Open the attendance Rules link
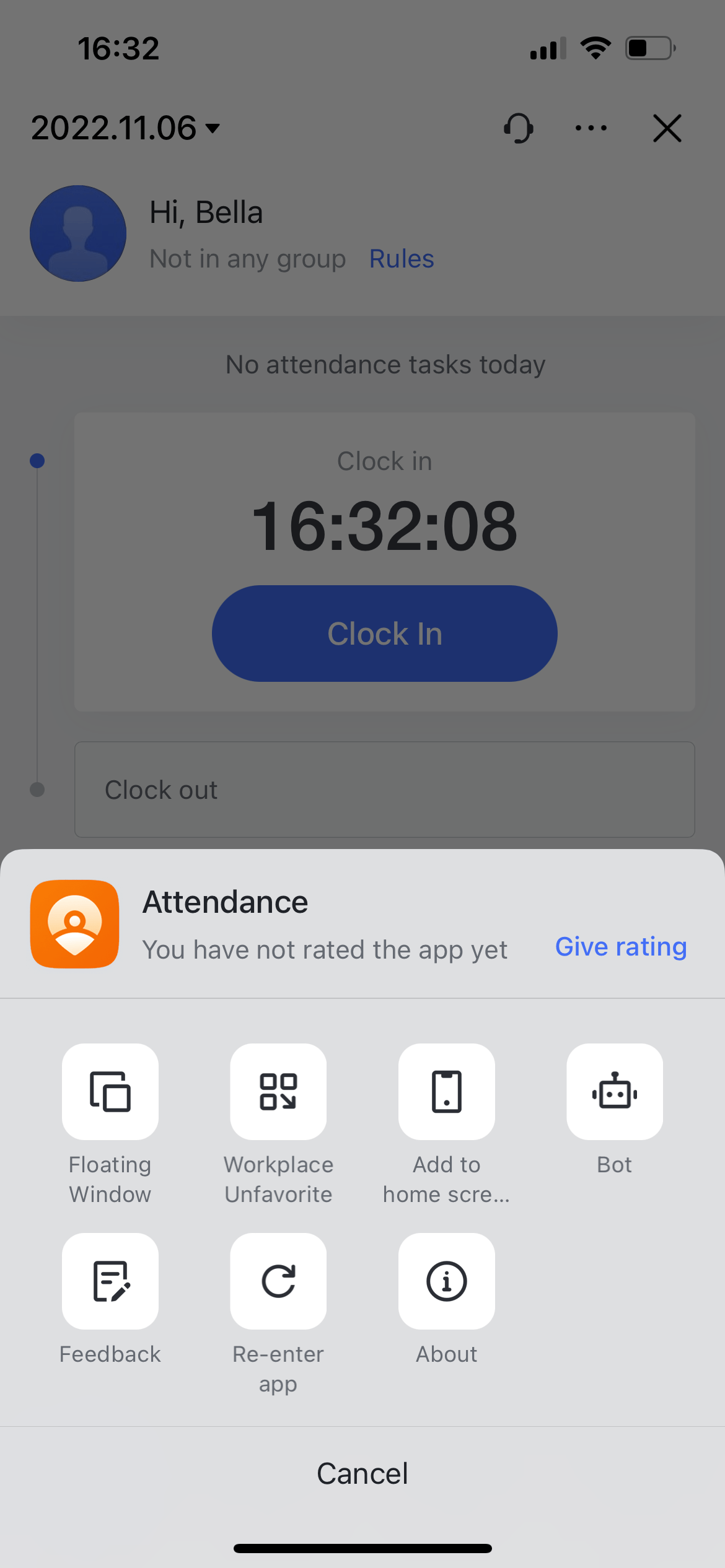Screen dimensions: 725x1568 [400, 258]
